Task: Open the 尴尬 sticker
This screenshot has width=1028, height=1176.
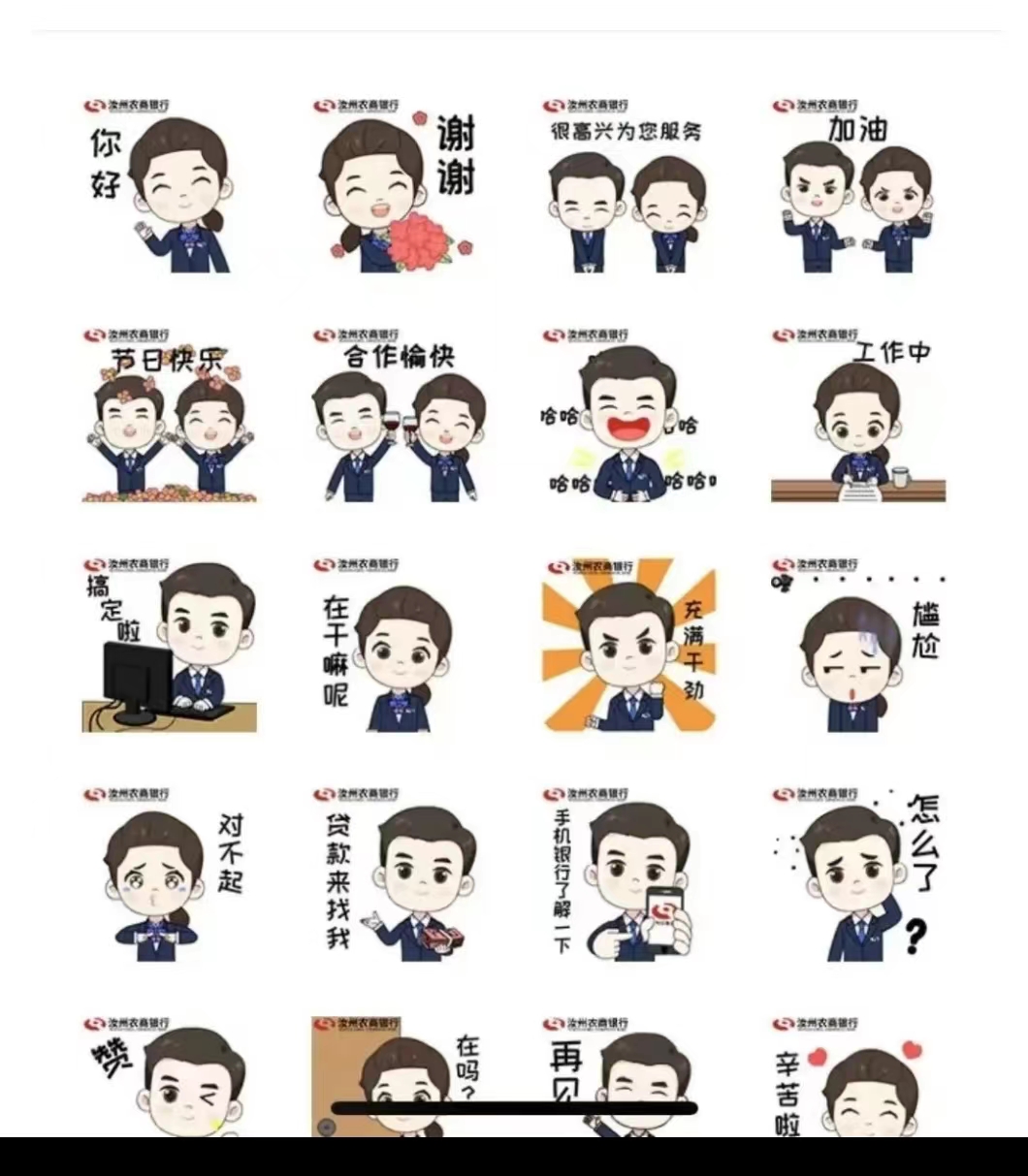Action: (x=858, y=646)
